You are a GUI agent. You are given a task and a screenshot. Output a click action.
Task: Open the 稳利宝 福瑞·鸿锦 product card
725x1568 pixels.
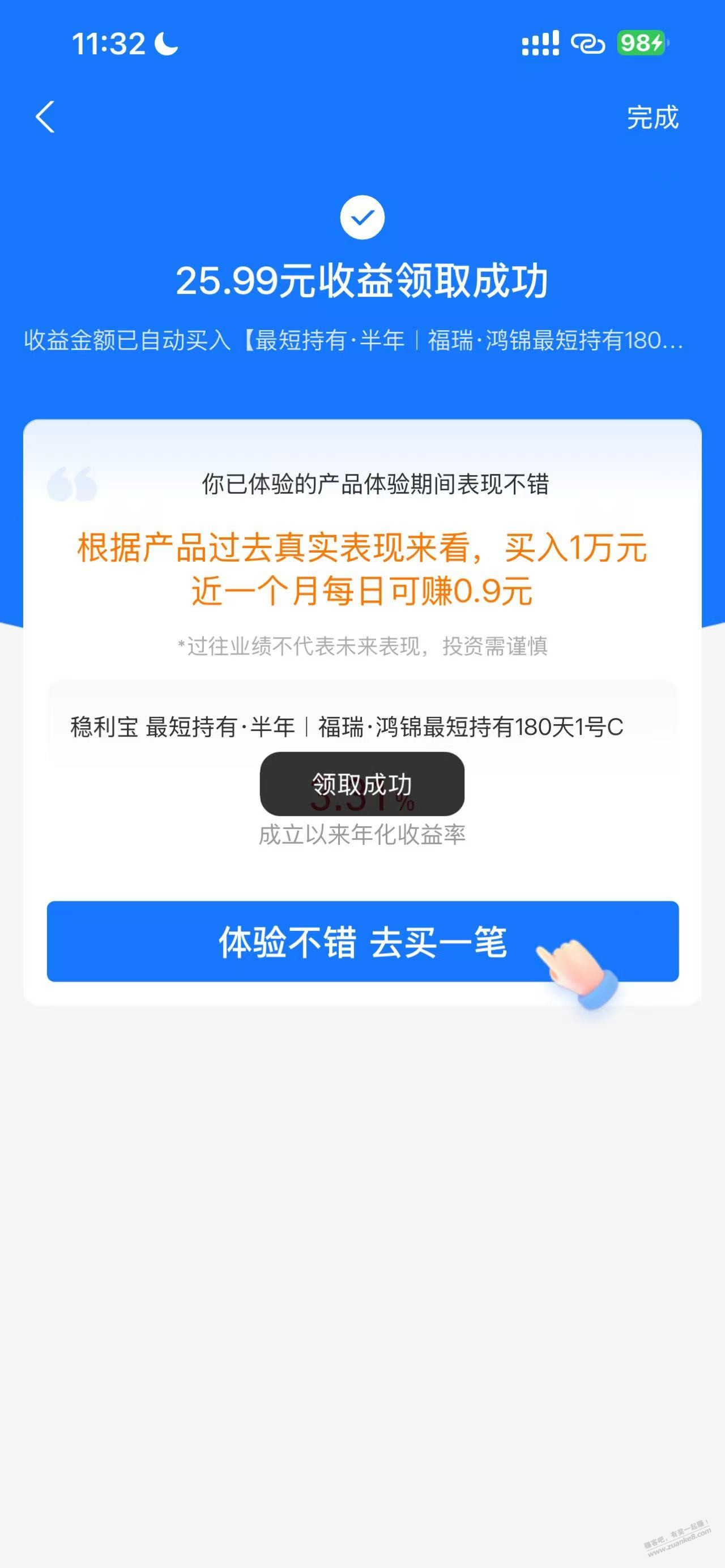(347, 726)
